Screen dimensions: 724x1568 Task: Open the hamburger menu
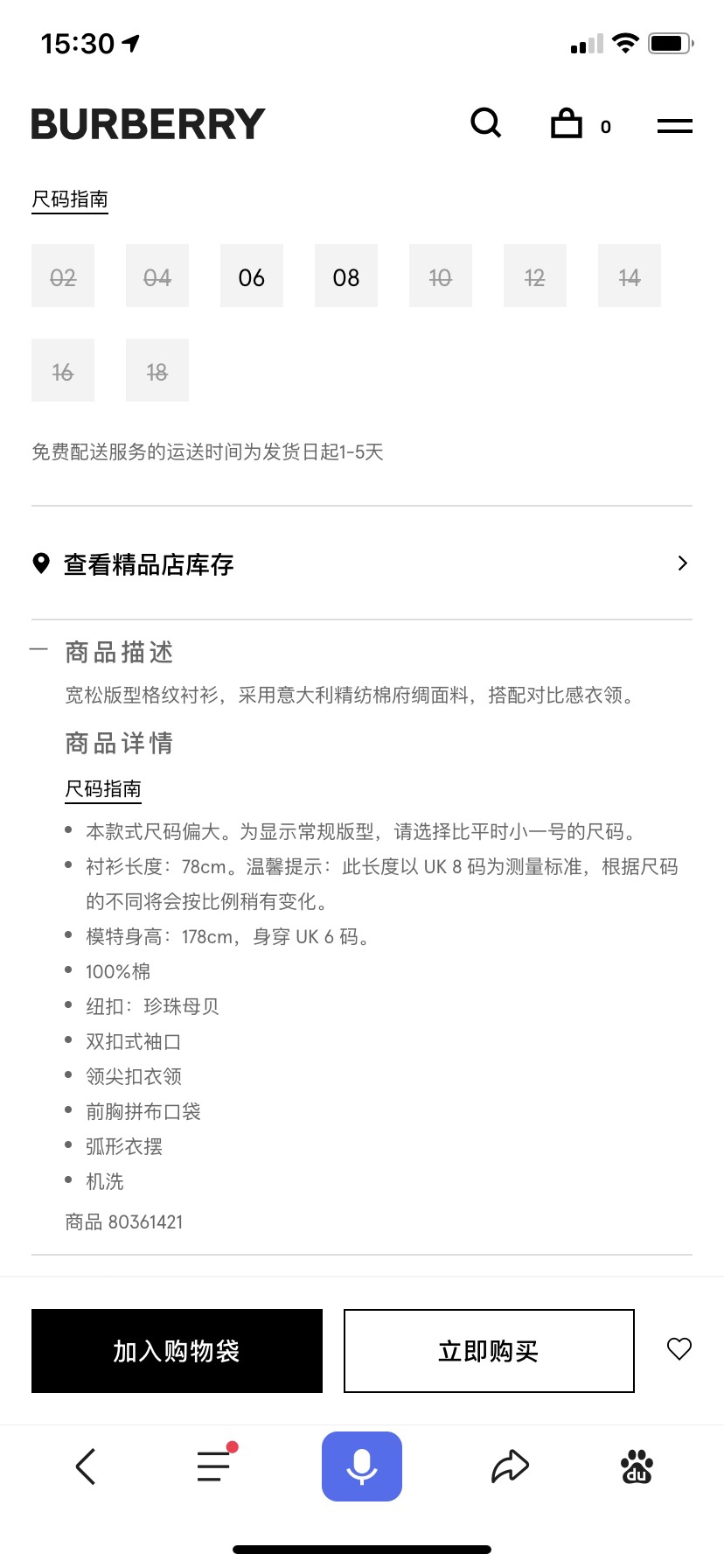tap(675, 126)
